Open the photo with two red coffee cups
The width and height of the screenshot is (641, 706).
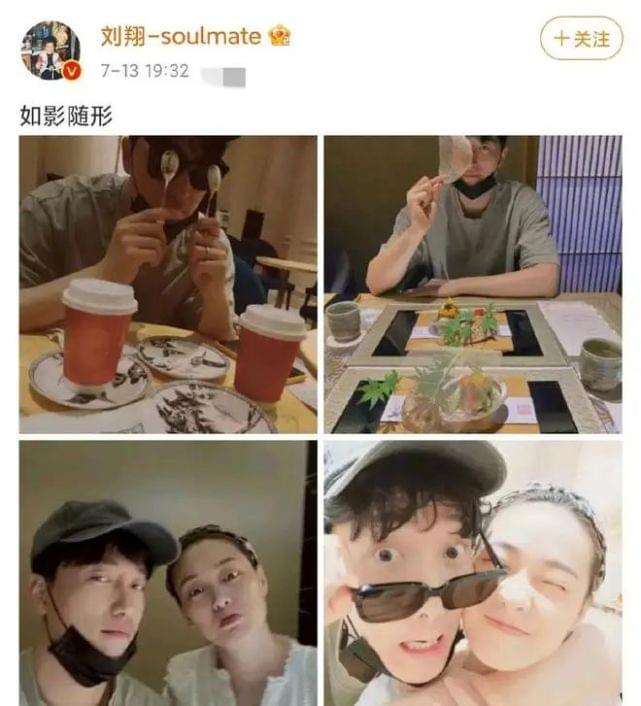168,284
